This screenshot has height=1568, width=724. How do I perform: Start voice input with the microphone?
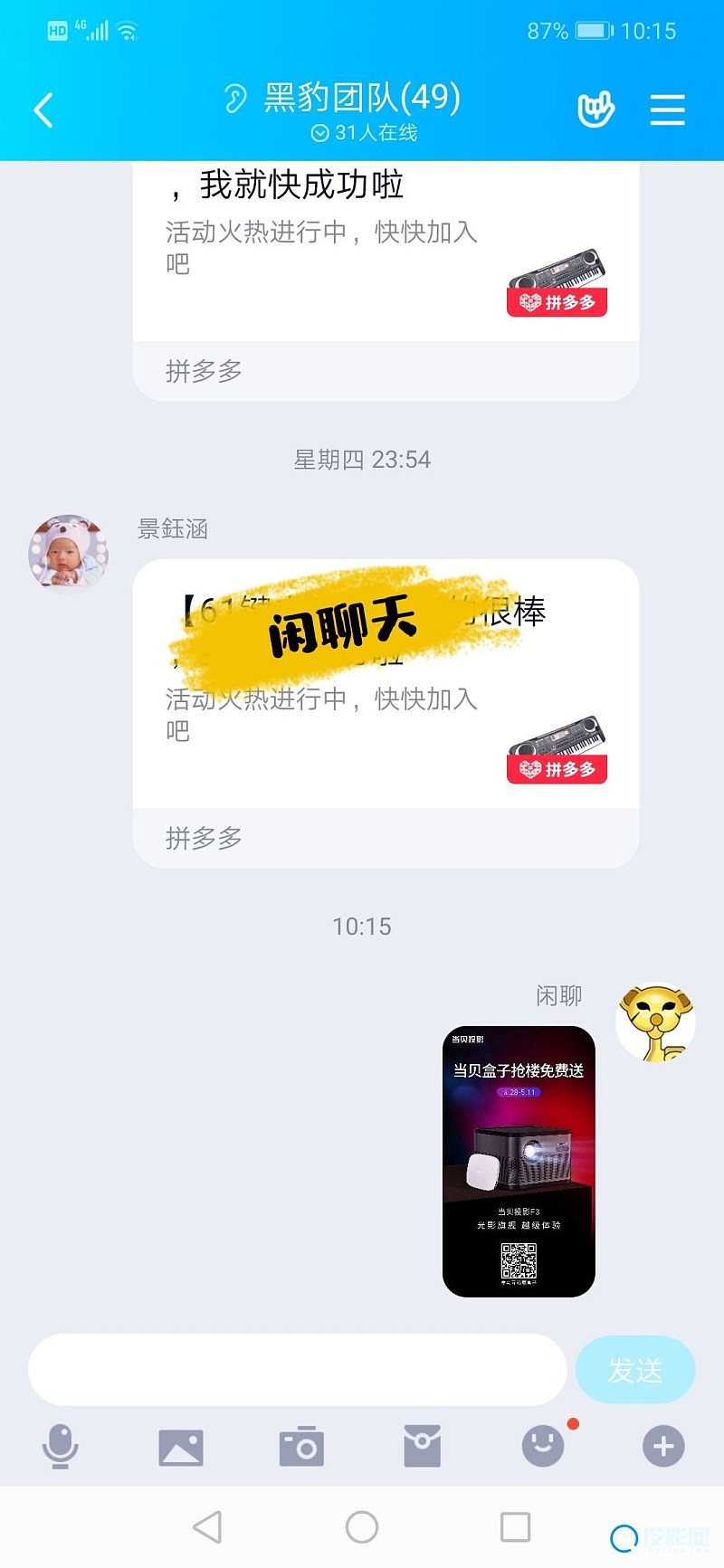[60, 1446]
